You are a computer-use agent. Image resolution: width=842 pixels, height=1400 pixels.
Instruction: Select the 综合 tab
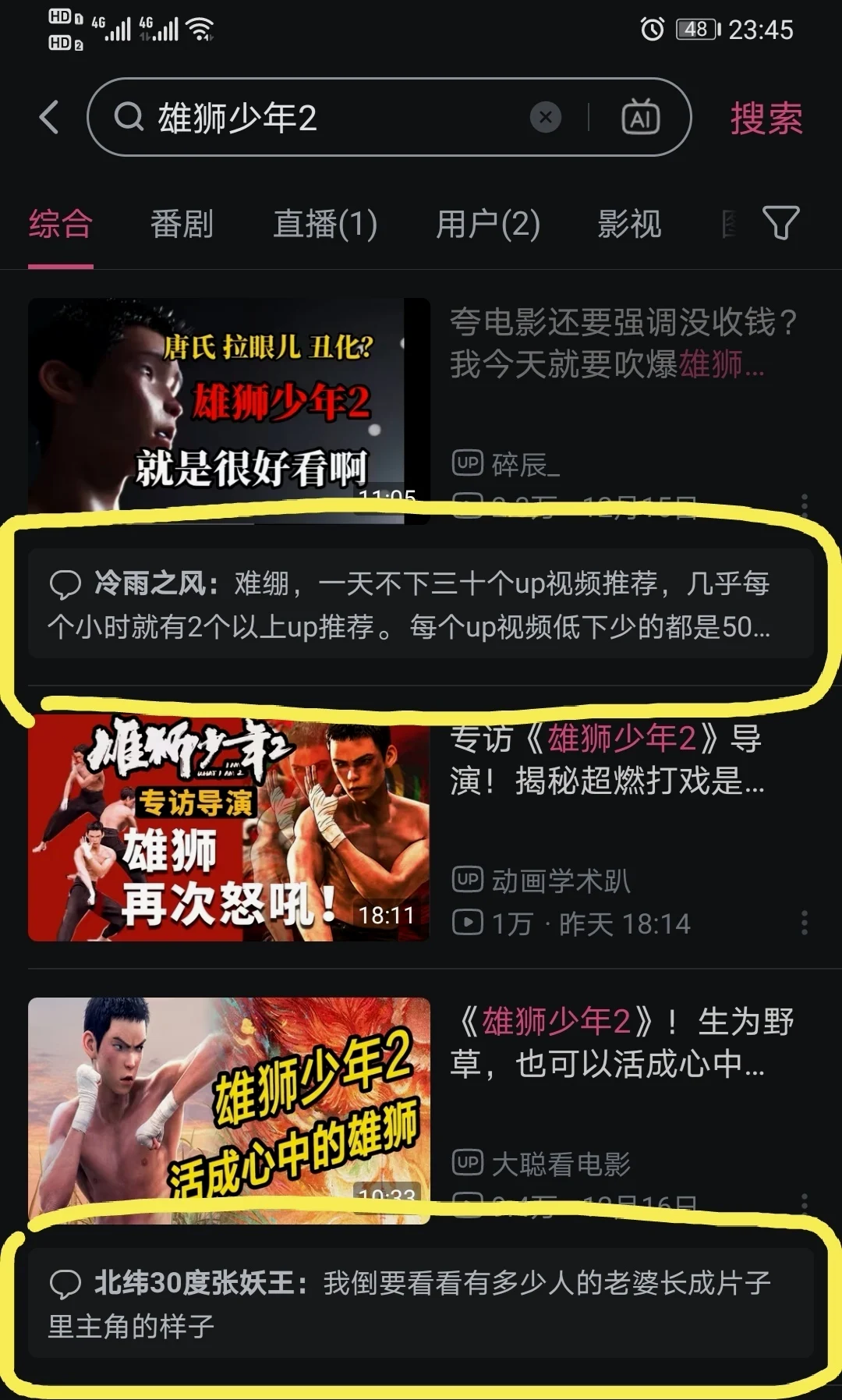point(61,225)
